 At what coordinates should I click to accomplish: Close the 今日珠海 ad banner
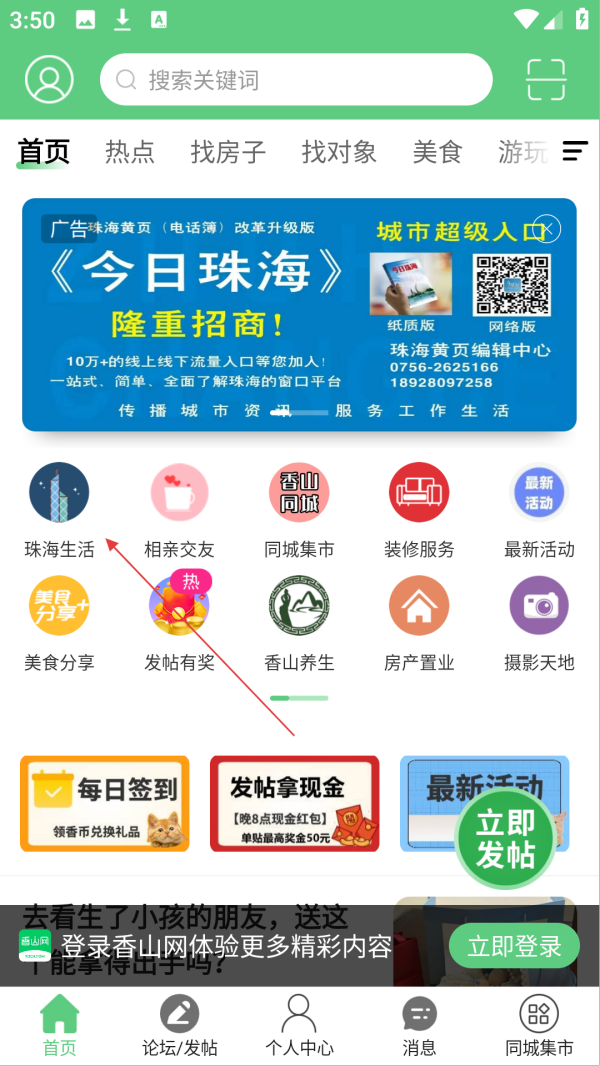point(547,228)
